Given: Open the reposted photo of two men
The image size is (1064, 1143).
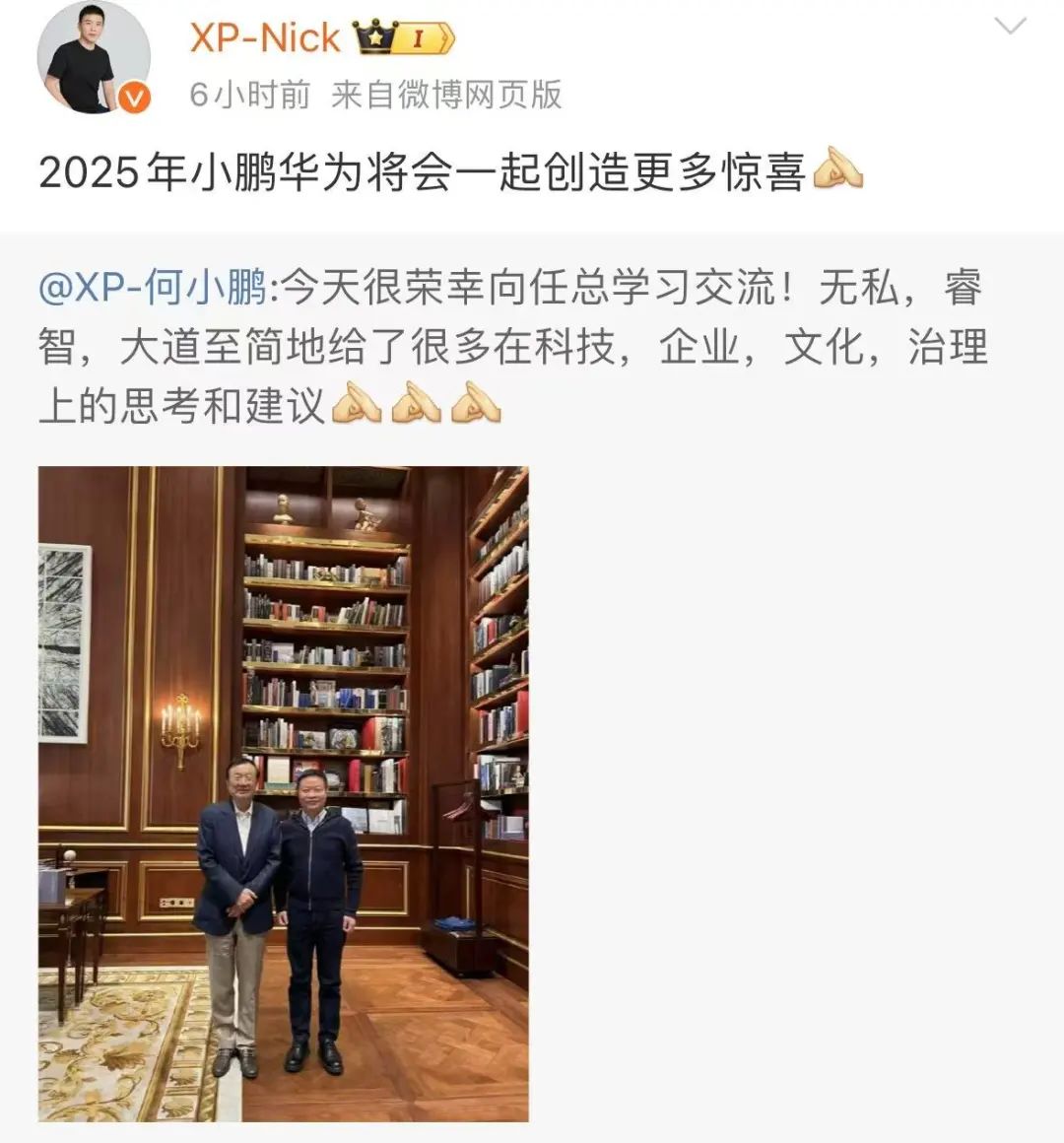Looking at the screenshot, I should [x=284, y=793].
